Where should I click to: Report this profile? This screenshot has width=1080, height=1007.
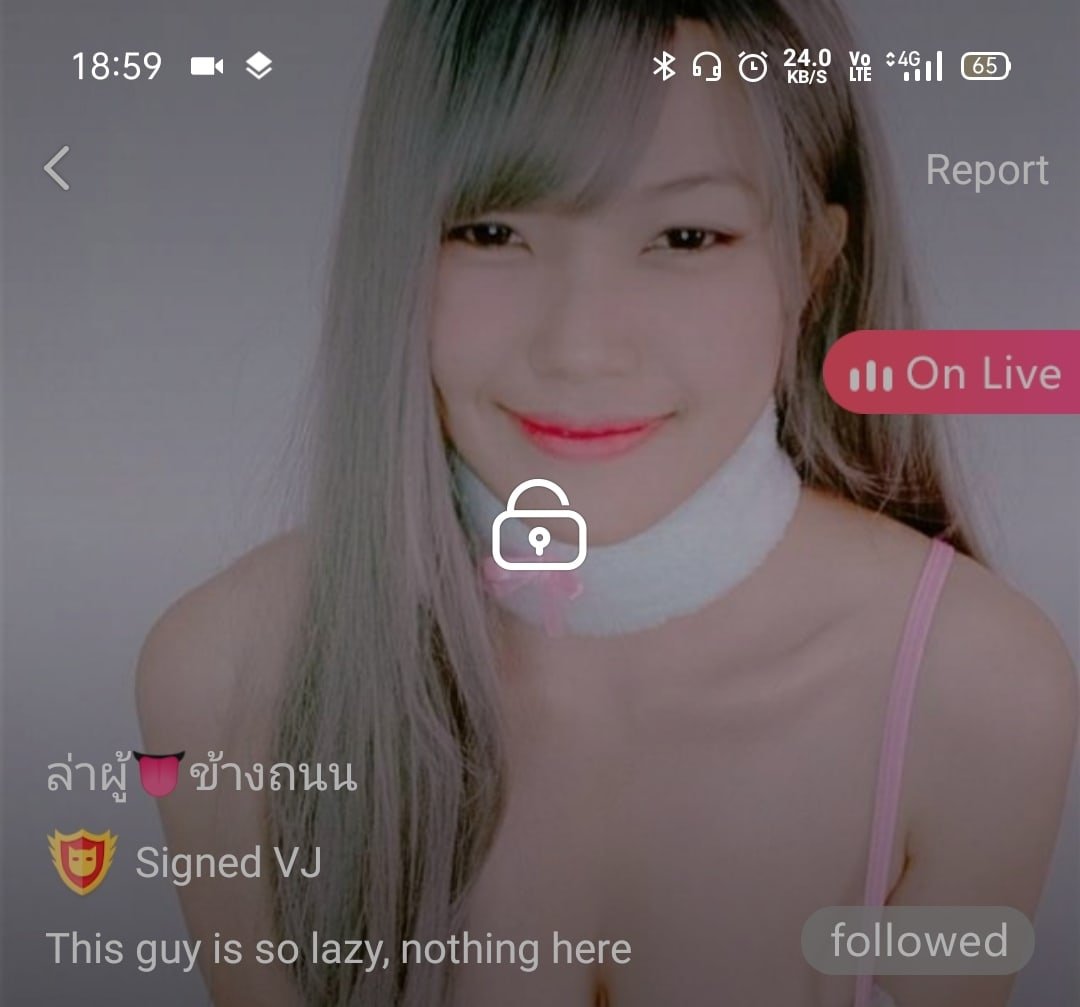[x=986, y=170]
